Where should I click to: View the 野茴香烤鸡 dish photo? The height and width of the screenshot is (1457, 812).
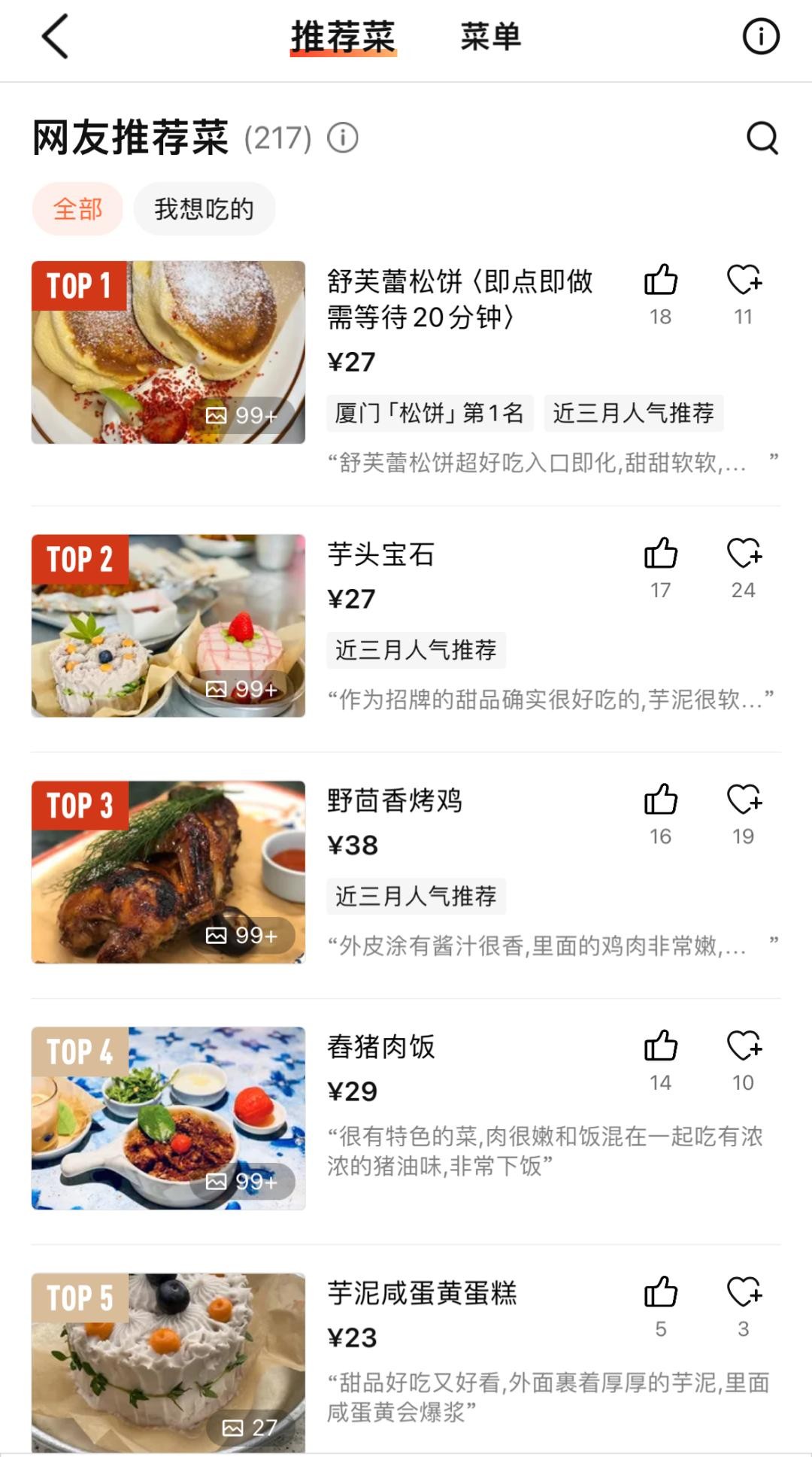168,872
